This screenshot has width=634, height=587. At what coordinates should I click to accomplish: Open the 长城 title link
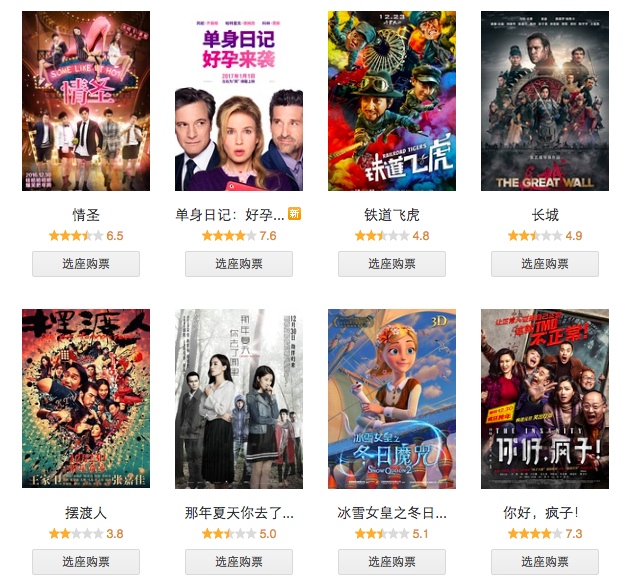(x=545, y=215)
